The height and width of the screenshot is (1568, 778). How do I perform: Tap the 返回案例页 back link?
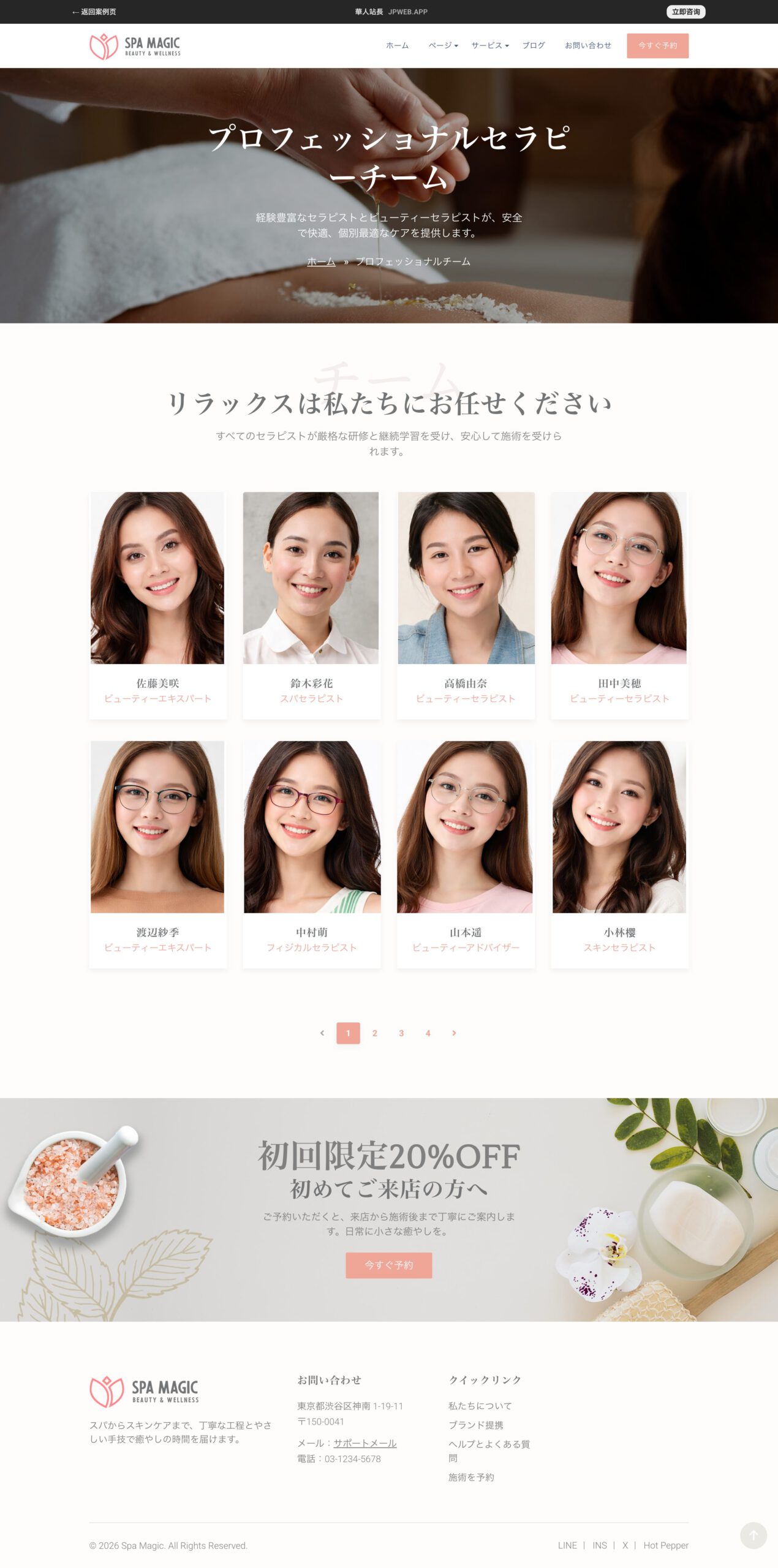coord(94,12)
